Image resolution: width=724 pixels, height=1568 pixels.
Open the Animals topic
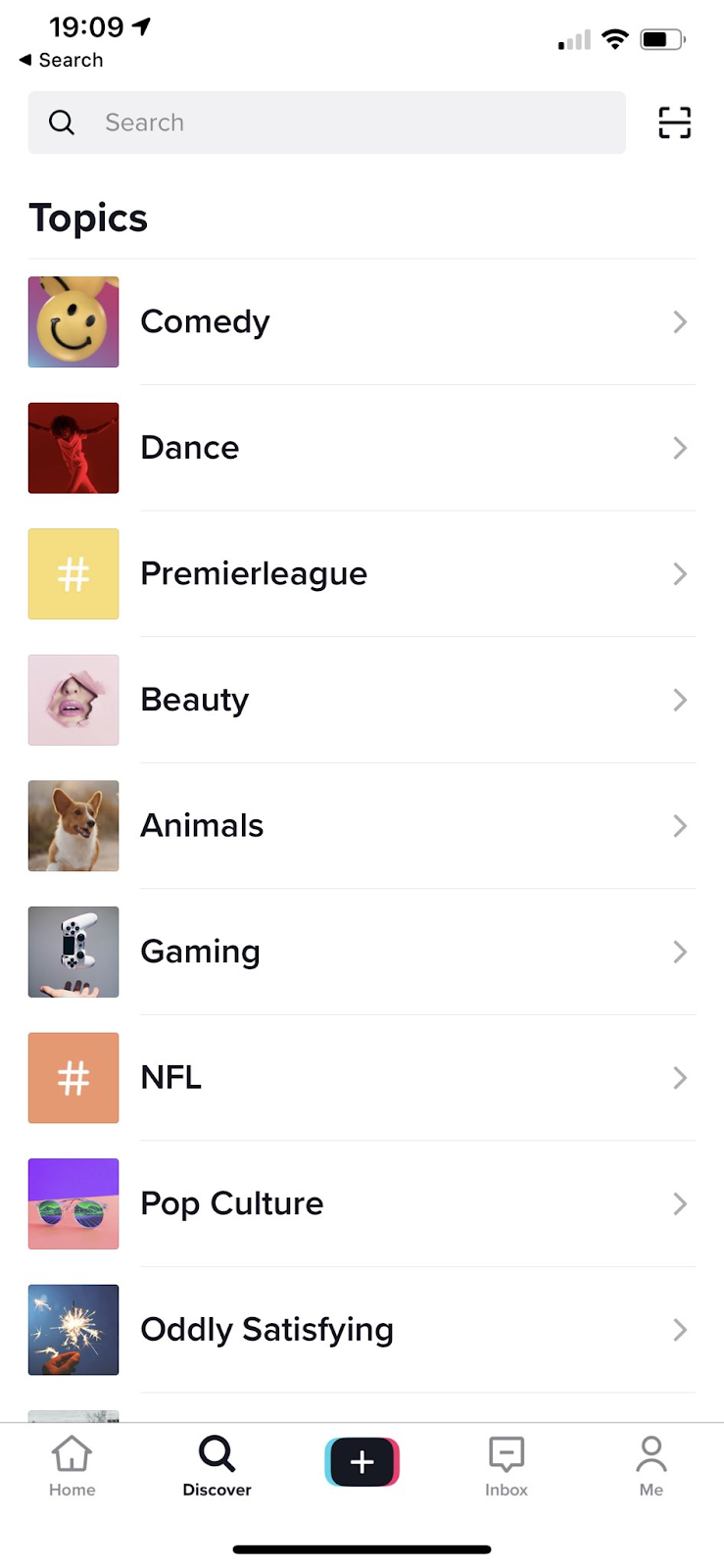click(362, 826)
